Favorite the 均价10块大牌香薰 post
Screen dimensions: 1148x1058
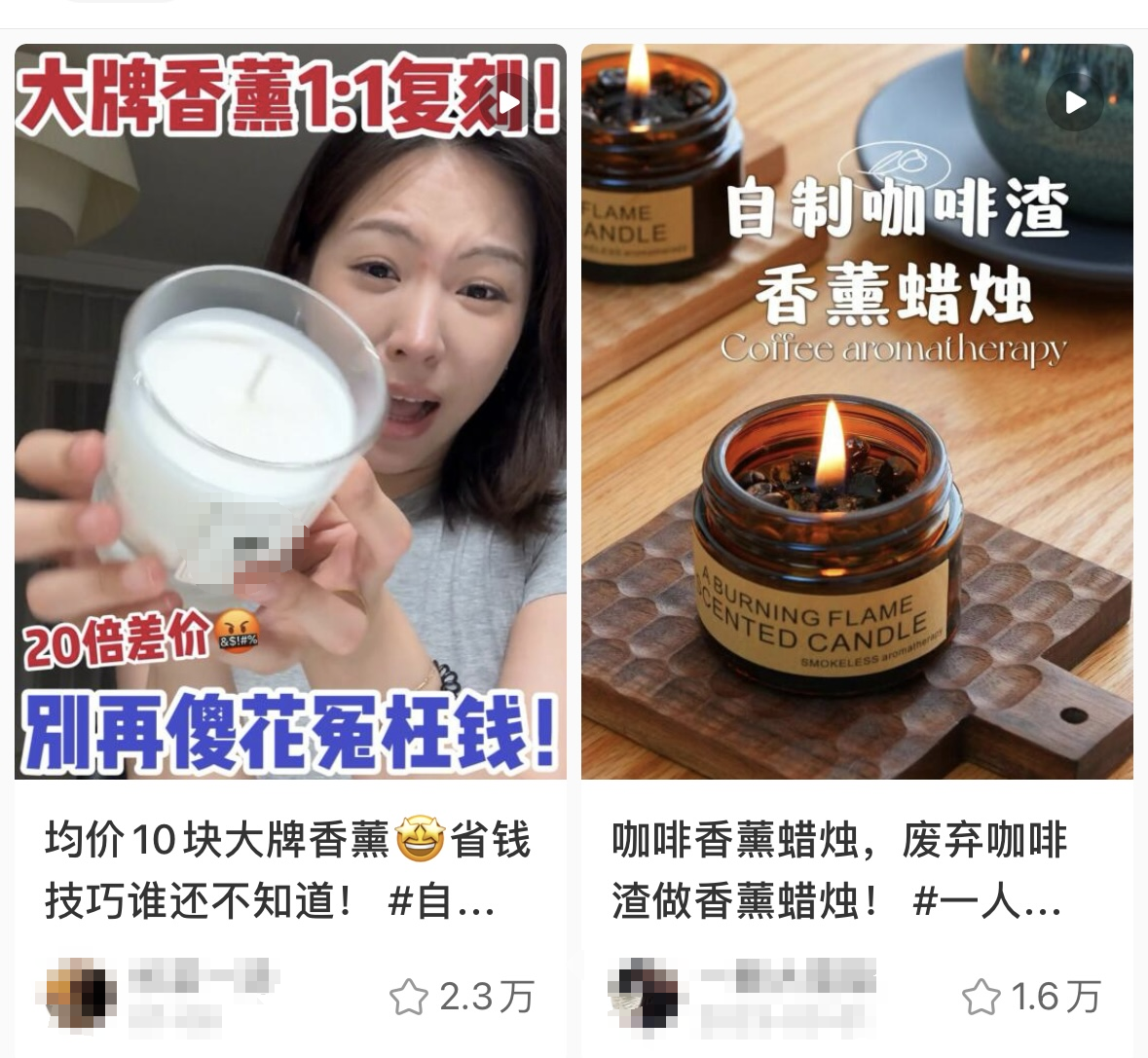coord(409,997)
